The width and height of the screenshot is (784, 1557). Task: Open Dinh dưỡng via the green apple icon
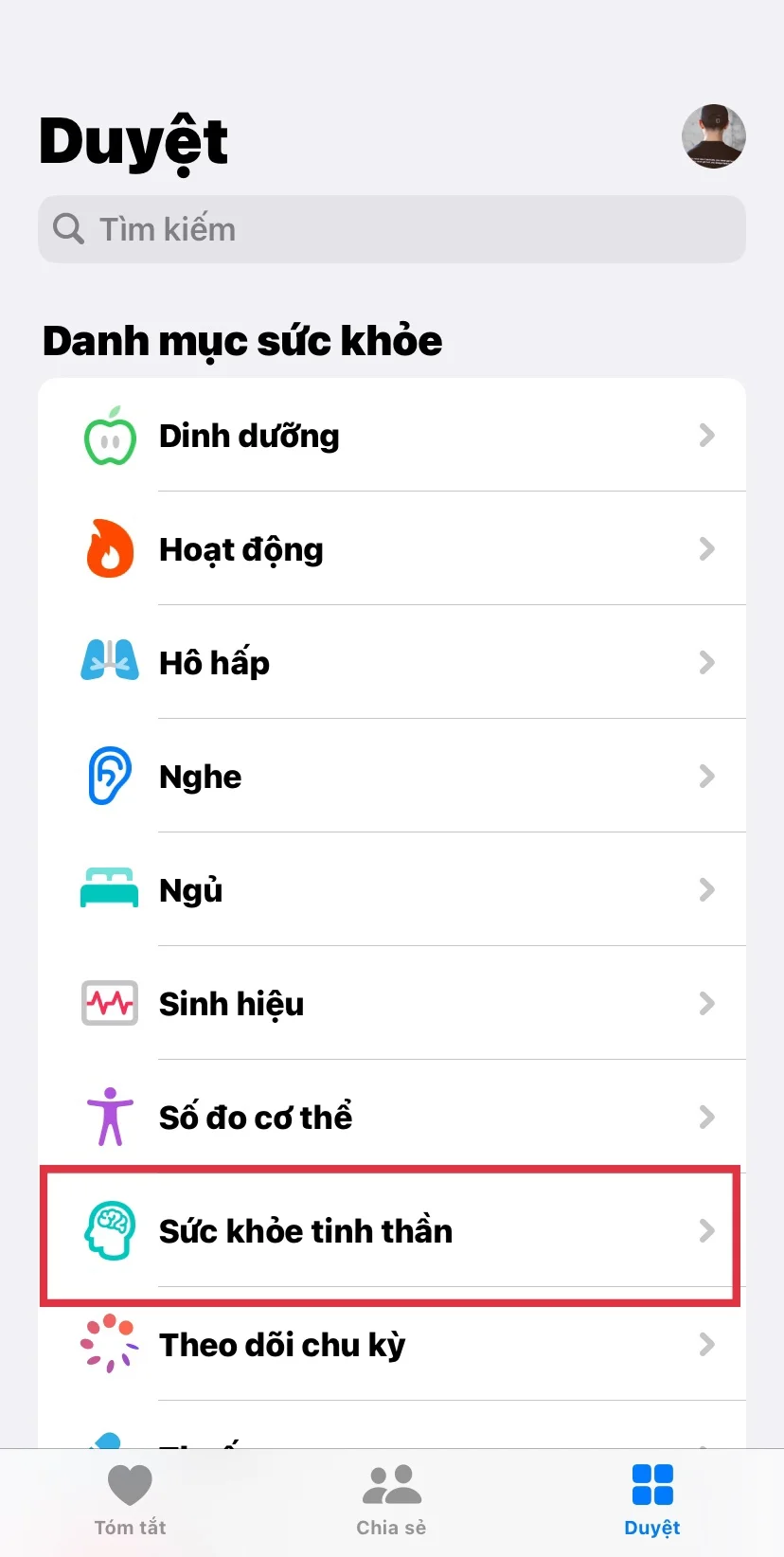click(x=109, y=435)
